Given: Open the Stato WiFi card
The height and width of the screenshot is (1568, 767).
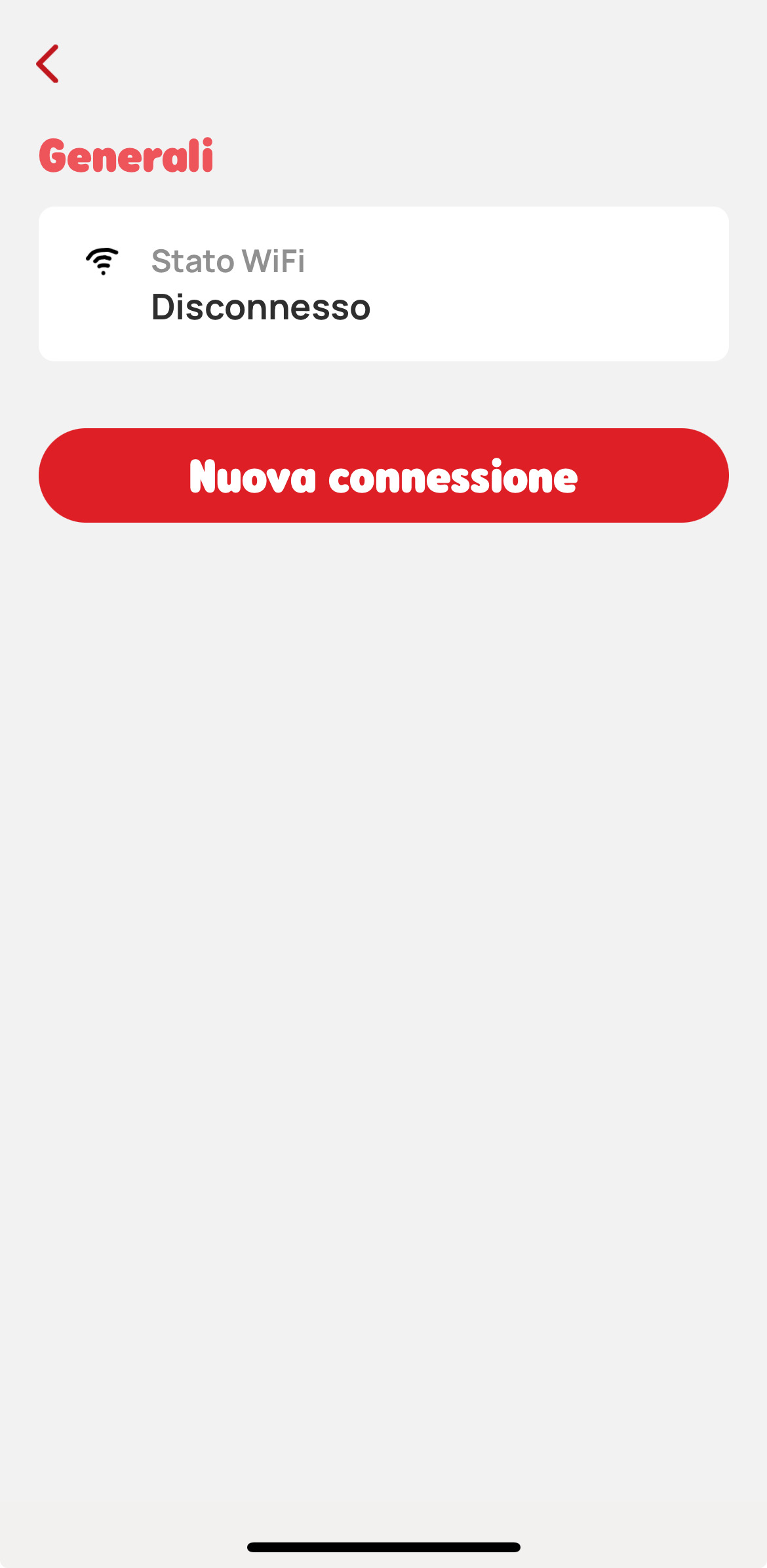Looking at the screenshot, I should [383, 284].
